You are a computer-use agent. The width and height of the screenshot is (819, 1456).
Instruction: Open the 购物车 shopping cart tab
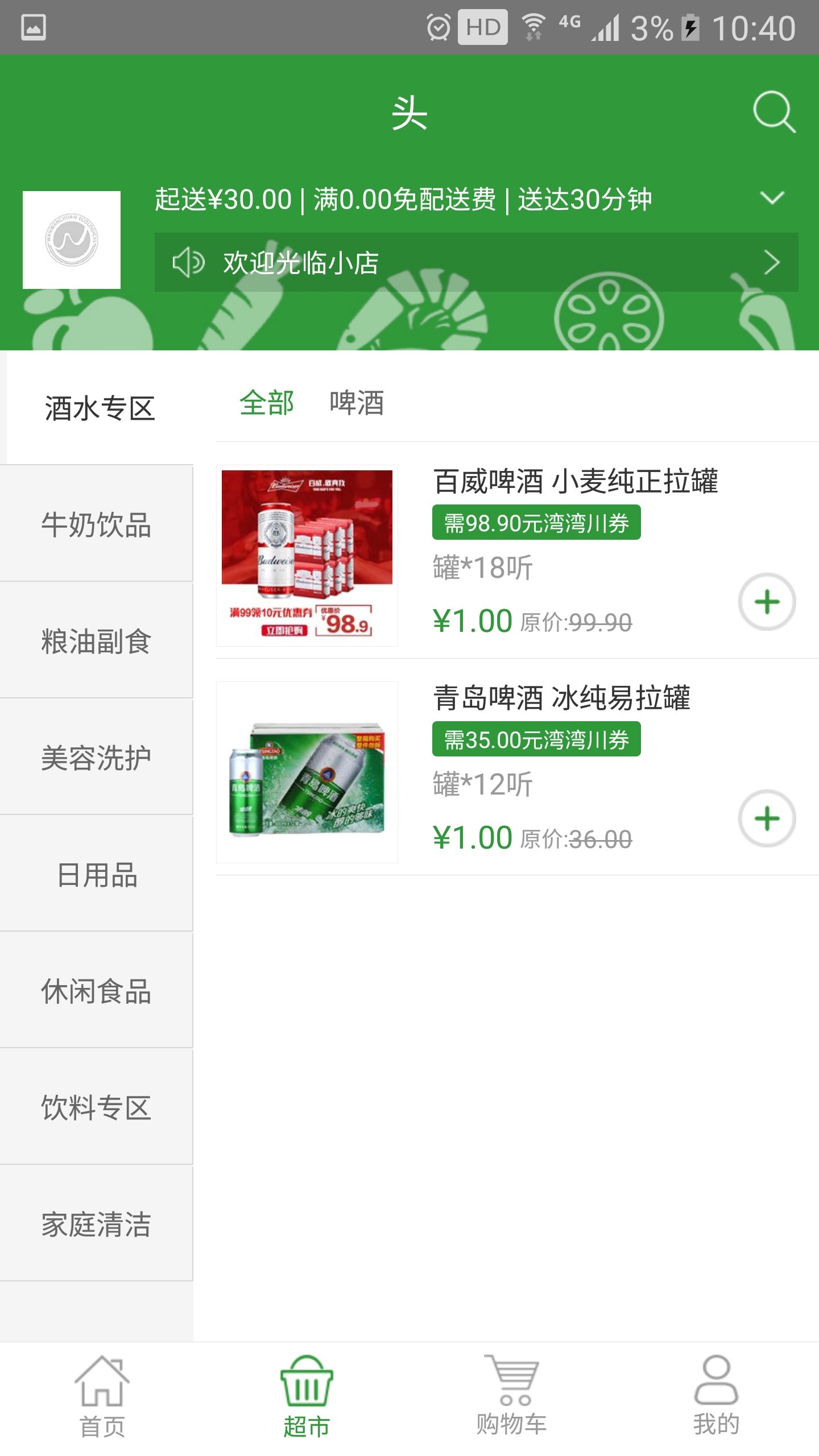point(511,1396)
